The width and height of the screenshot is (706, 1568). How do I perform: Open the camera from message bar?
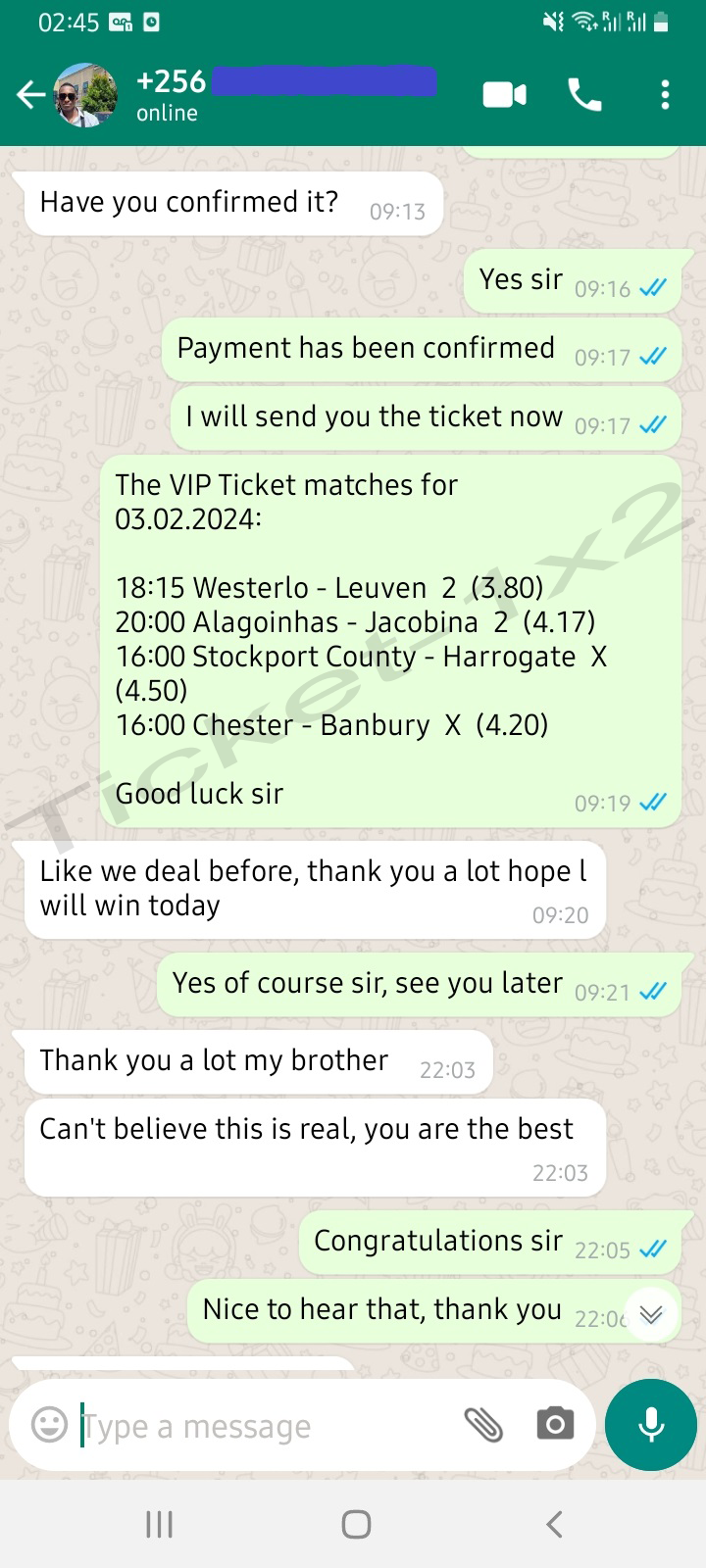click(555, 1424)
